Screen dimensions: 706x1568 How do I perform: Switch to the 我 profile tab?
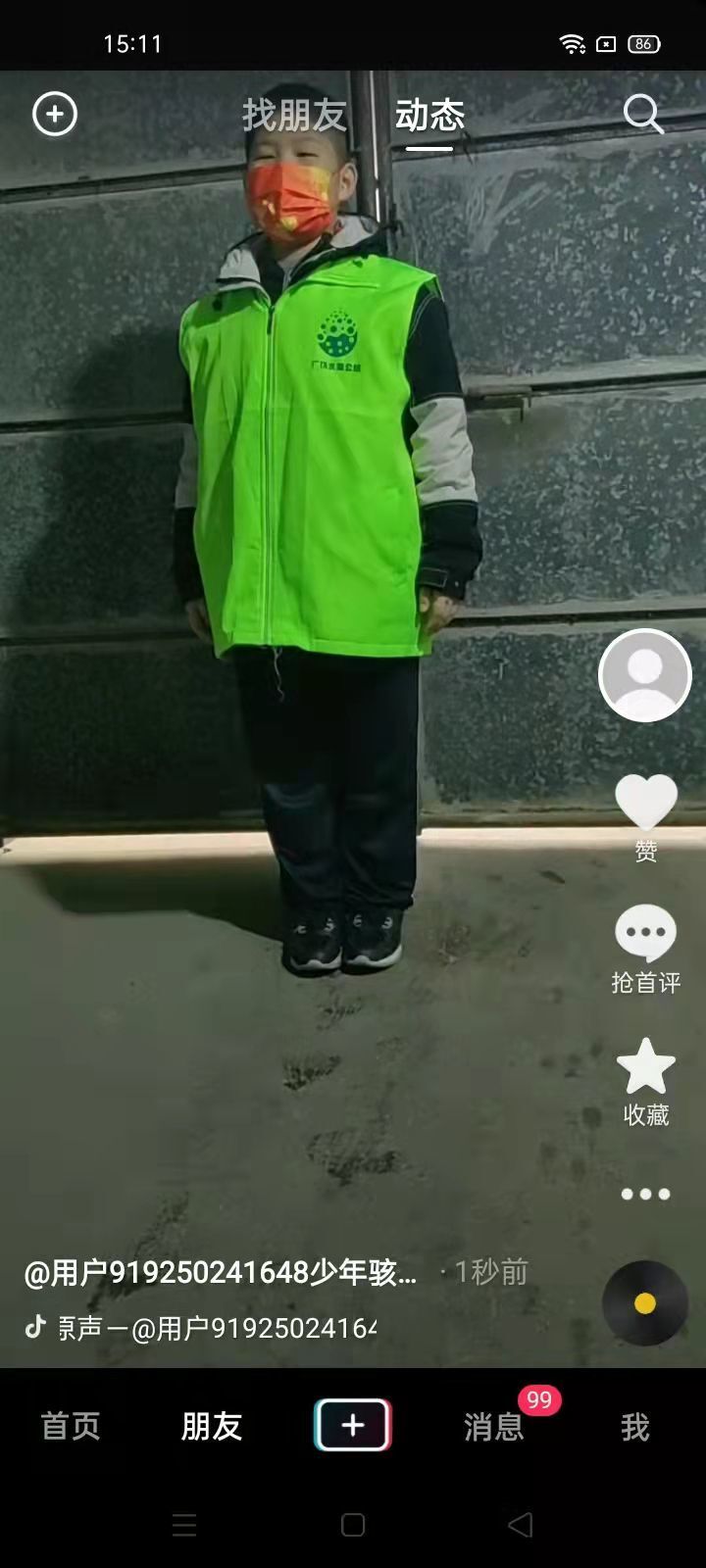coord(635,1426)
